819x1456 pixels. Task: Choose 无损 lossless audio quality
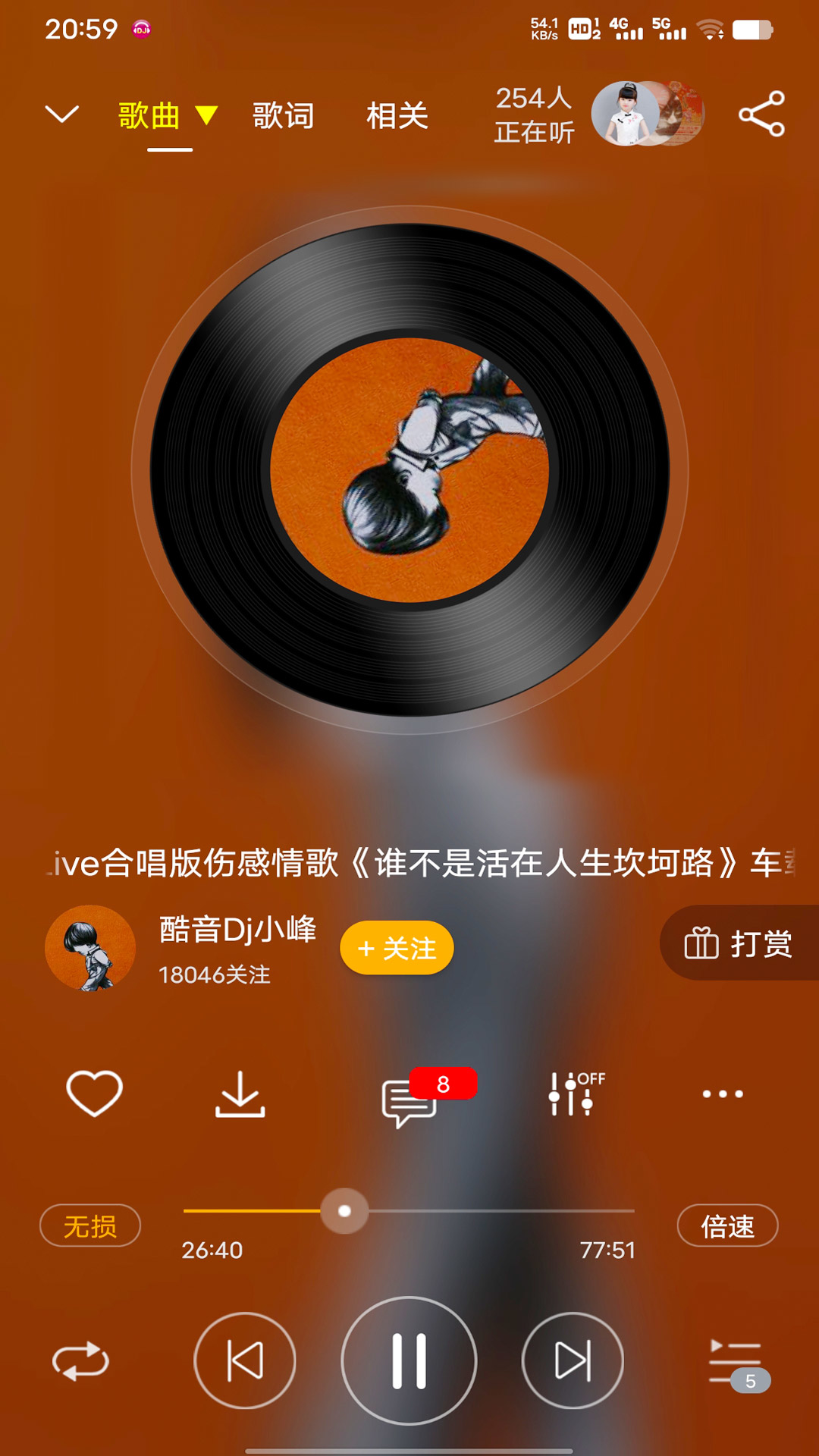click(90, 1225)
